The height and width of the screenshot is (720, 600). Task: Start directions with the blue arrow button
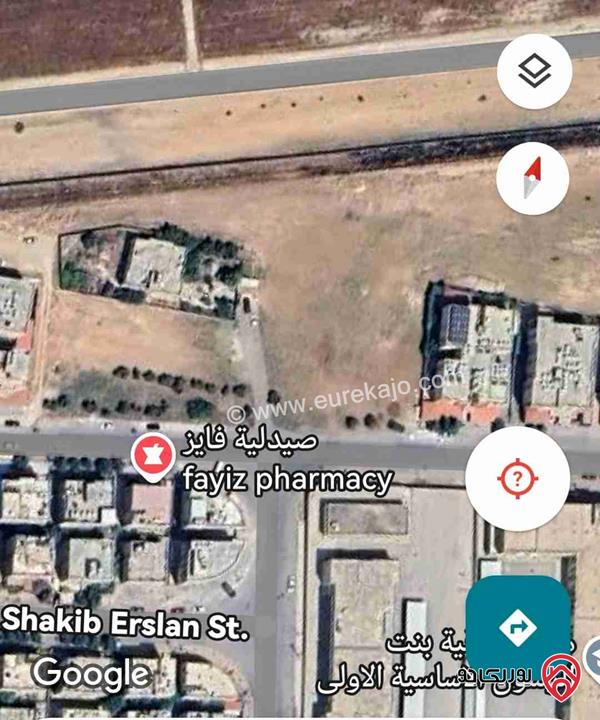[517, 627]
